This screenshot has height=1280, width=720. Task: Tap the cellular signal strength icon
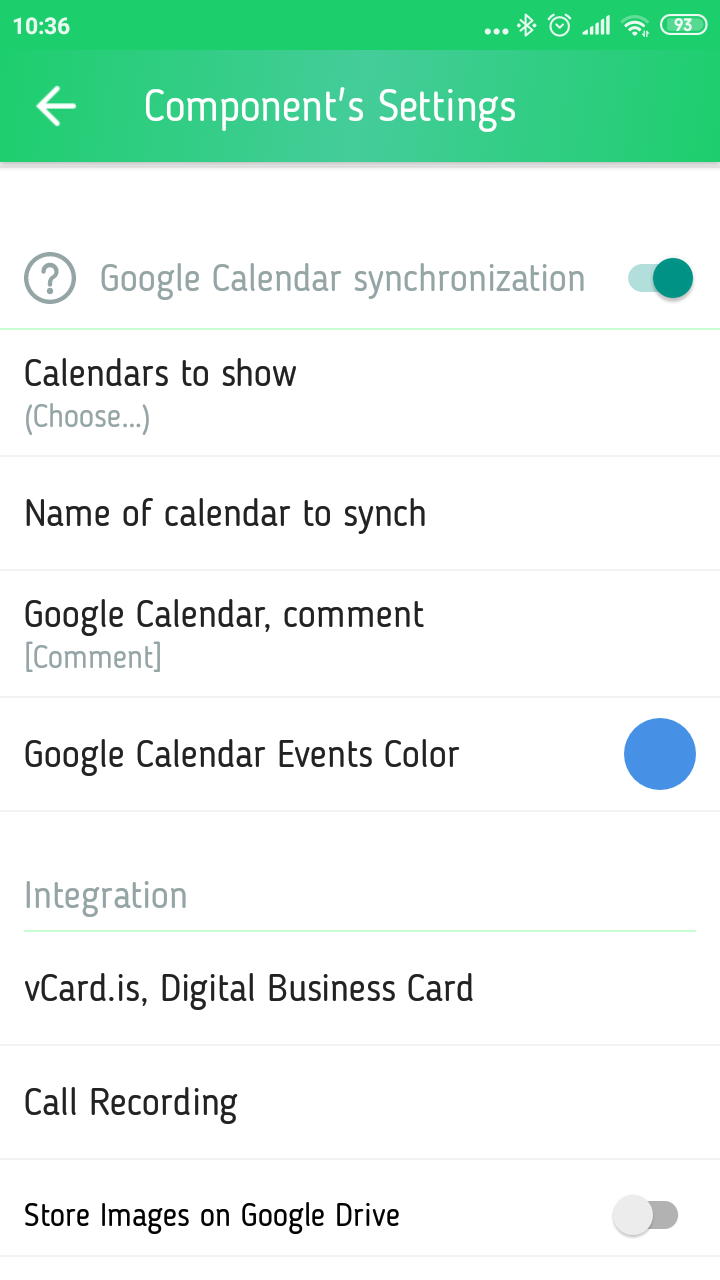[598, 25]
